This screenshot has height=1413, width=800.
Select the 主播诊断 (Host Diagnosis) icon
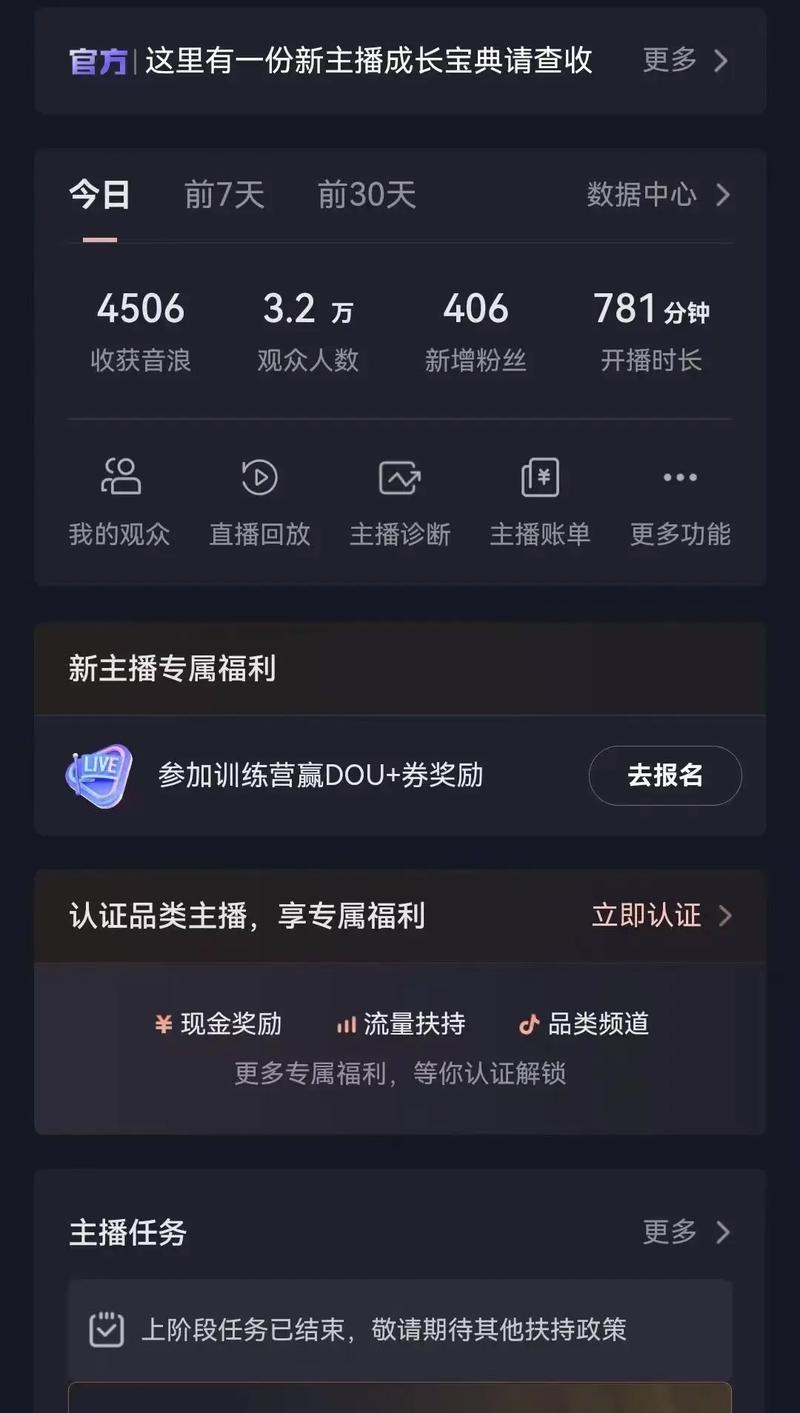400,477
